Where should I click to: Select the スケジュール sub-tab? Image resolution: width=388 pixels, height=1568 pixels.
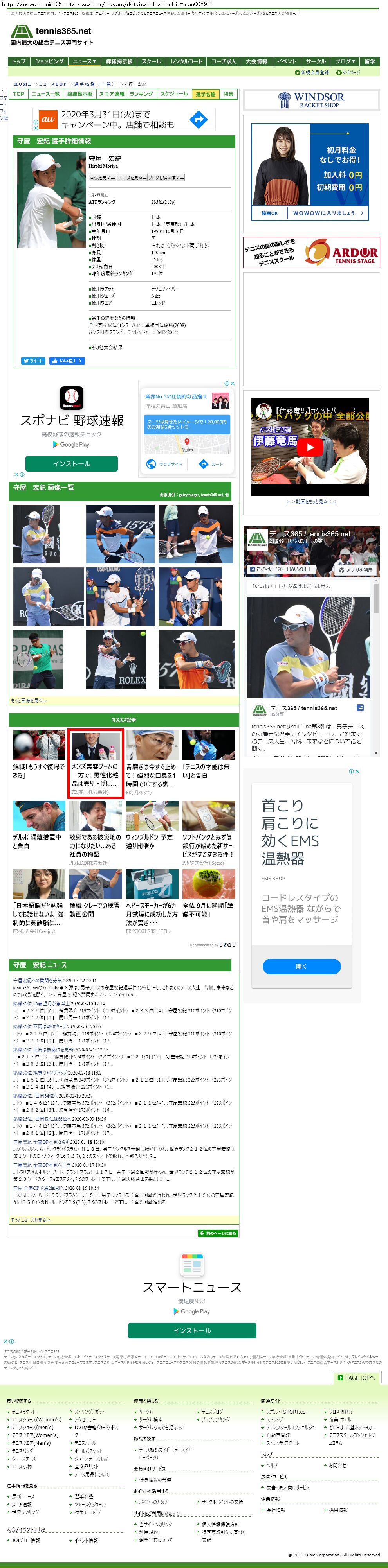[174, 94]
